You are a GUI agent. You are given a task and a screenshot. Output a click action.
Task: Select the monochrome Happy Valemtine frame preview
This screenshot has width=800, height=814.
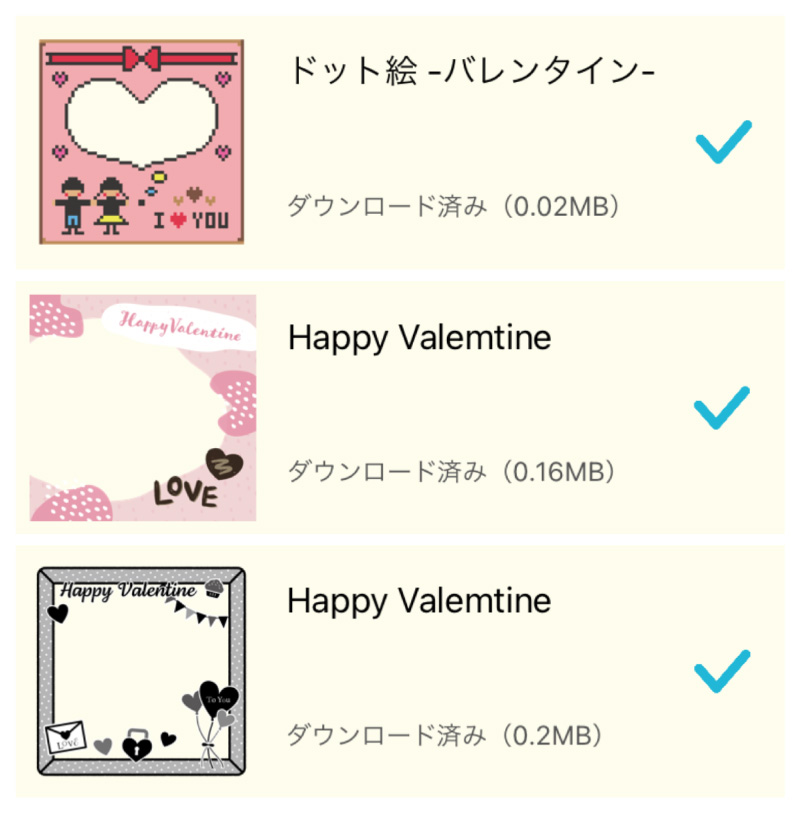(x=140, y=668)
